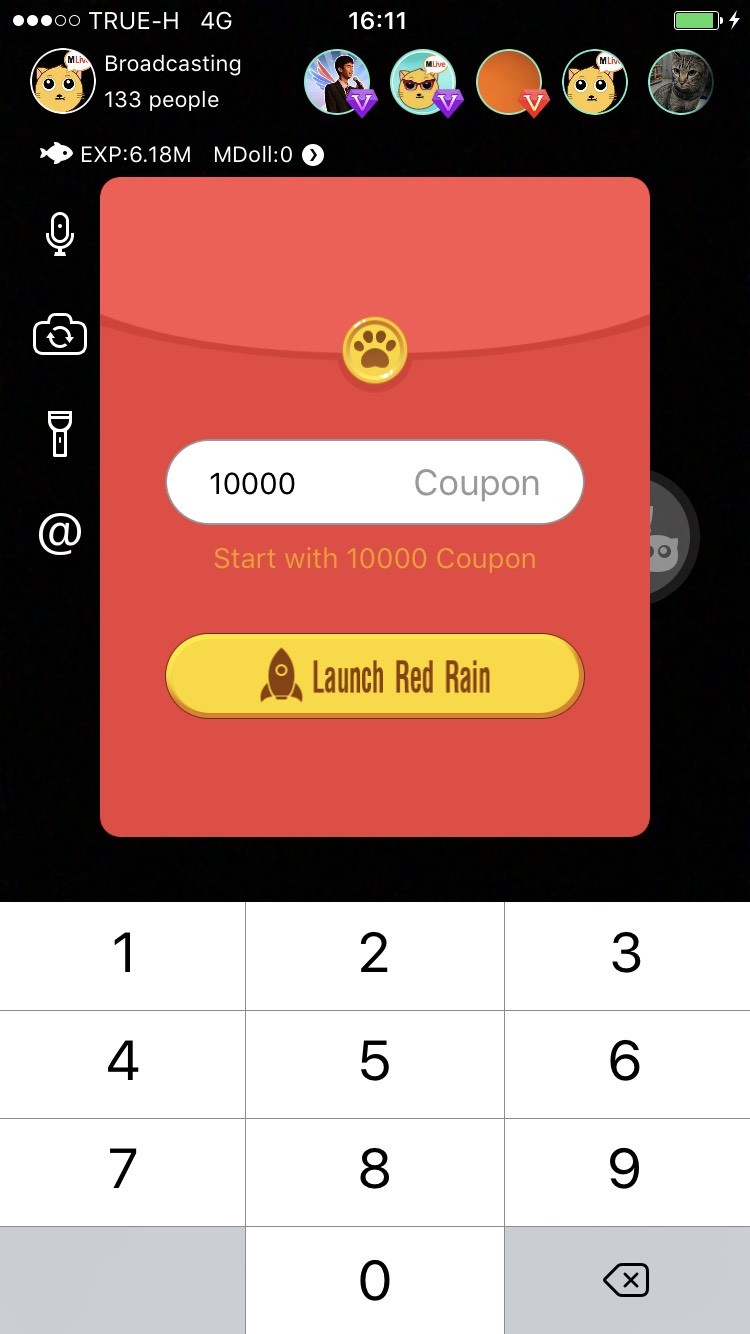Open the orange circle viewer avatar
This screenshot has height=1334, width=750.
509,82
